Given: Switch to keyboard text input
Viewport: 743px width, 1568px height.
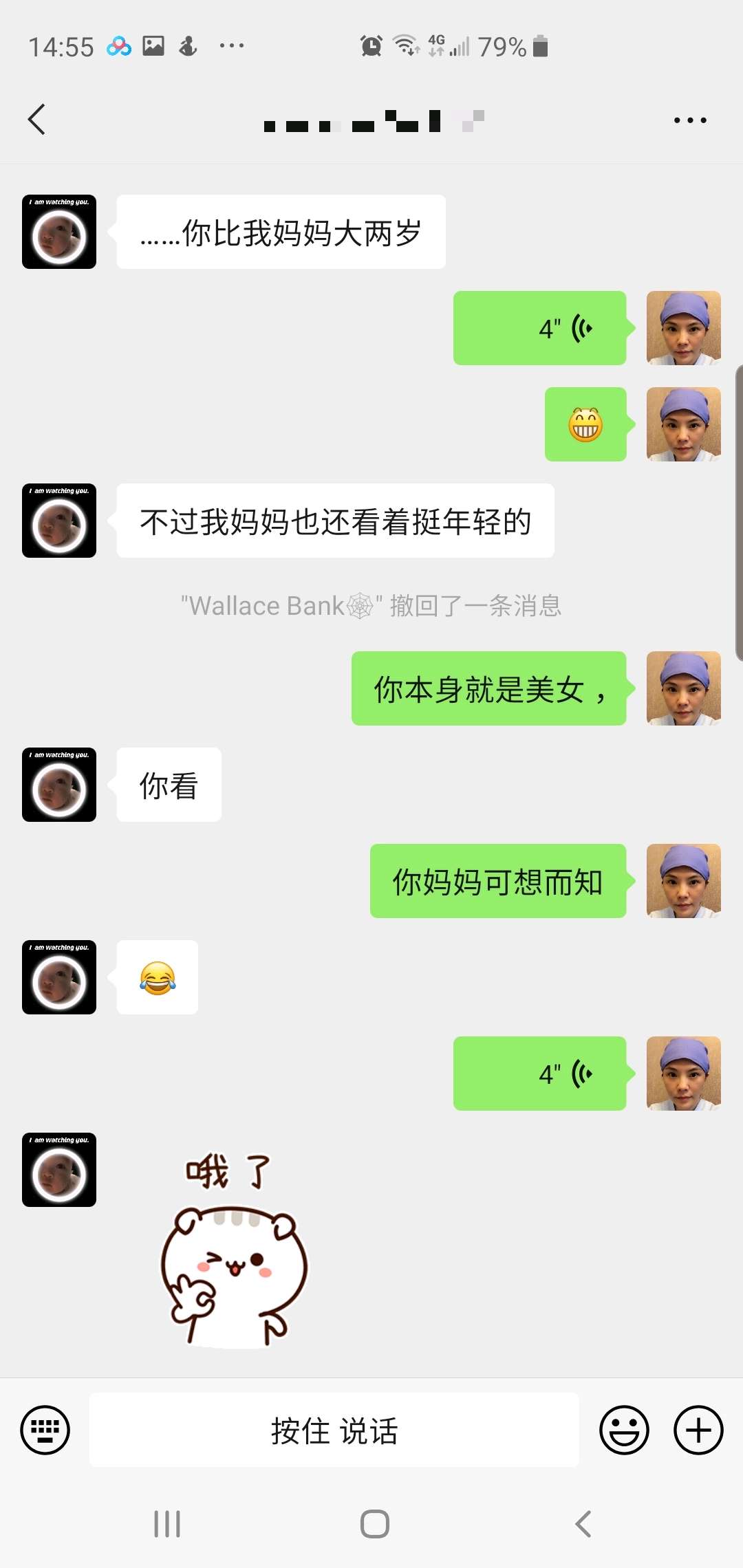Looking at the screenshot, I should click(45, 1430).
